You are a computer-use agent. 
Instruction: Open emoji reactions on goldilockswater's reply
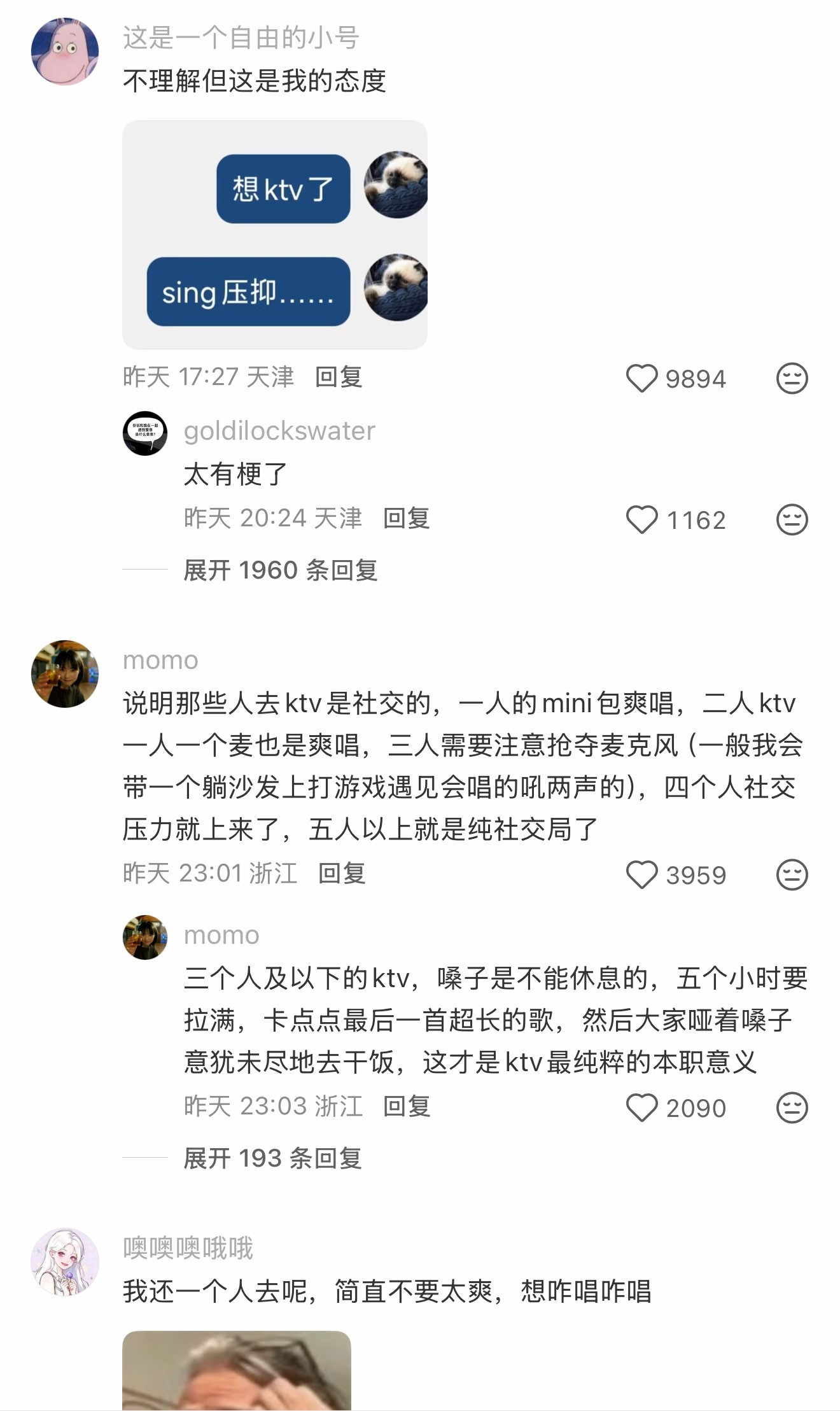point(793,519)
